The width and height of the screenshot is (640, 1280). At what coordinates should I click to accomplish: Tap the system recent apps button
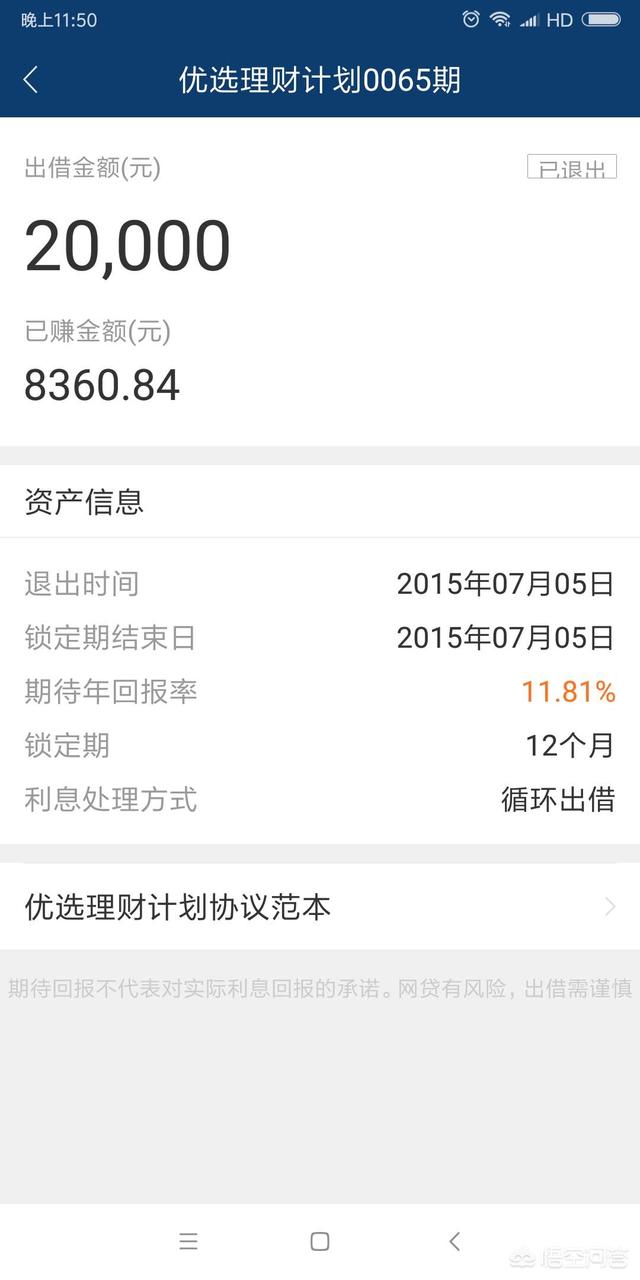(x=188, y=1241)
